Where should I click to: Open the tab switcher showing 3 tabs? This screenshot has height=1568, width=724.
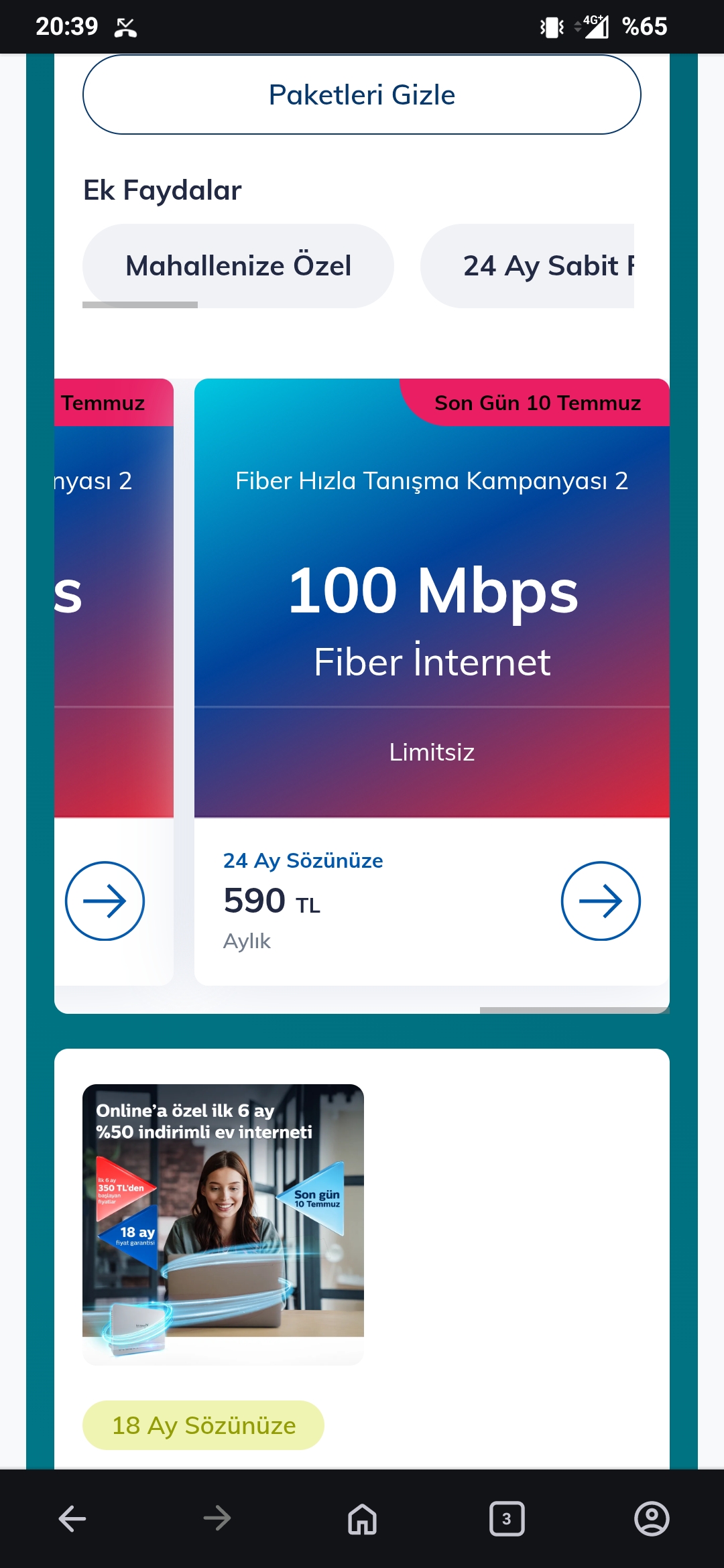507,1518
